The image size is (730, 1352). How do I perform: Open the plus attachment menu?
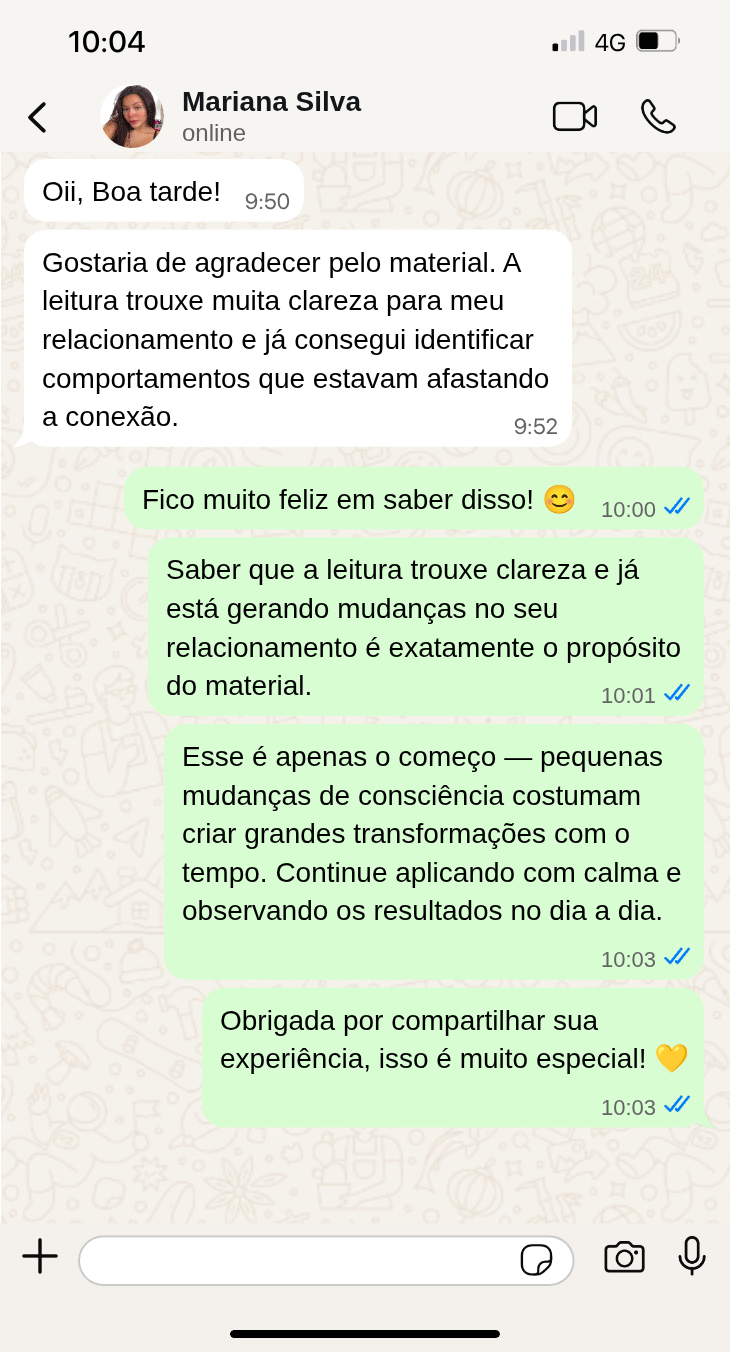pyautogui.click(x=40, y=1256)
